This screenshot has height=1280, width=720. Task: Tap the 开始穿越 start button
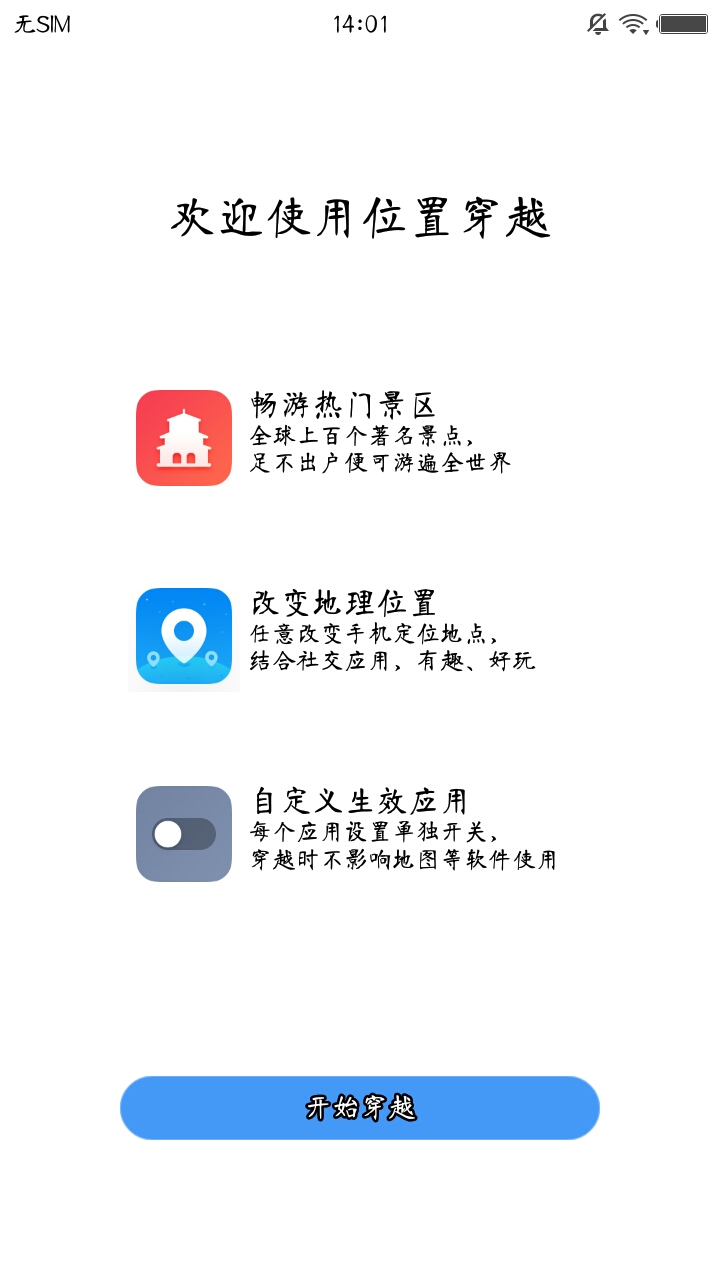coord(360,1107)
